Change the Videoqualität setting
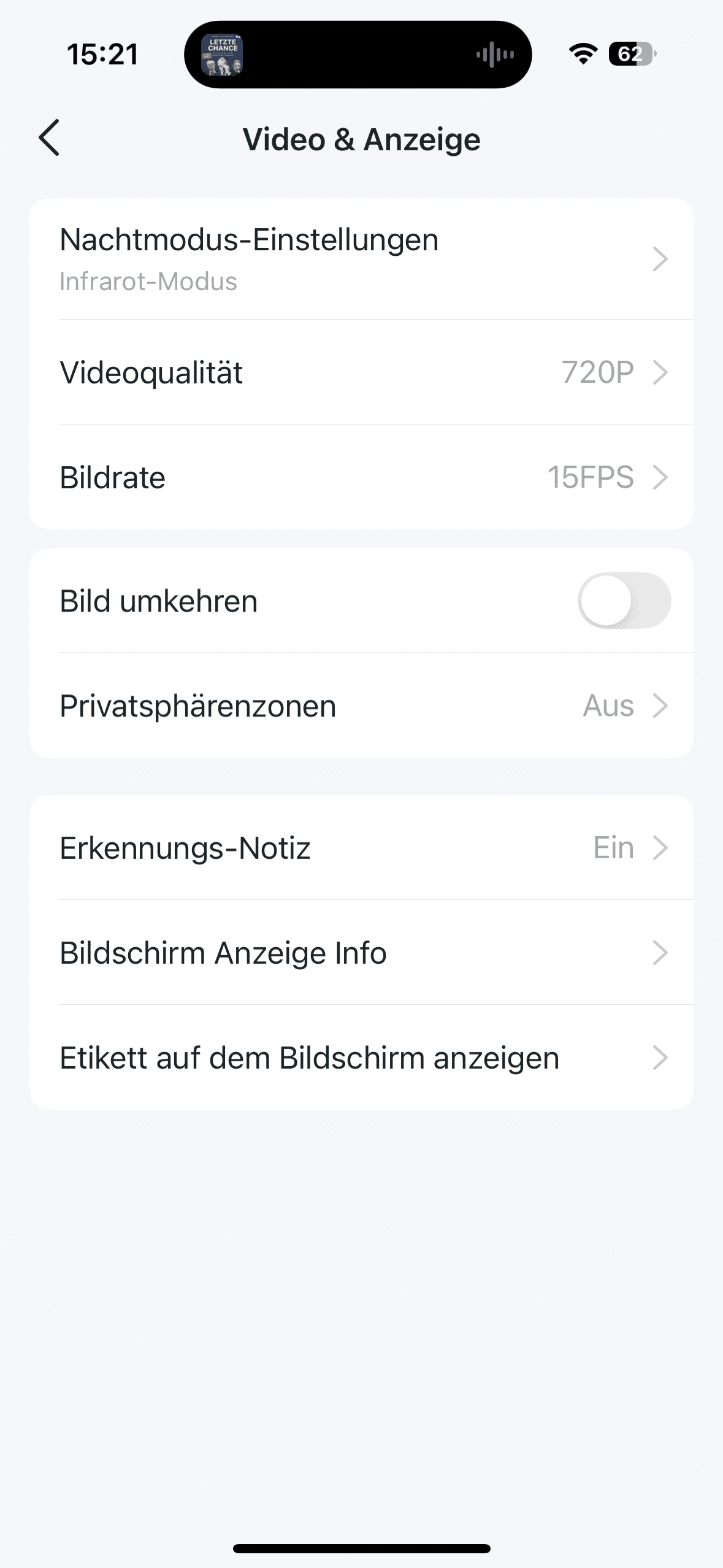This screenshot has height=1568, width=723. click(x=361, y=372)
